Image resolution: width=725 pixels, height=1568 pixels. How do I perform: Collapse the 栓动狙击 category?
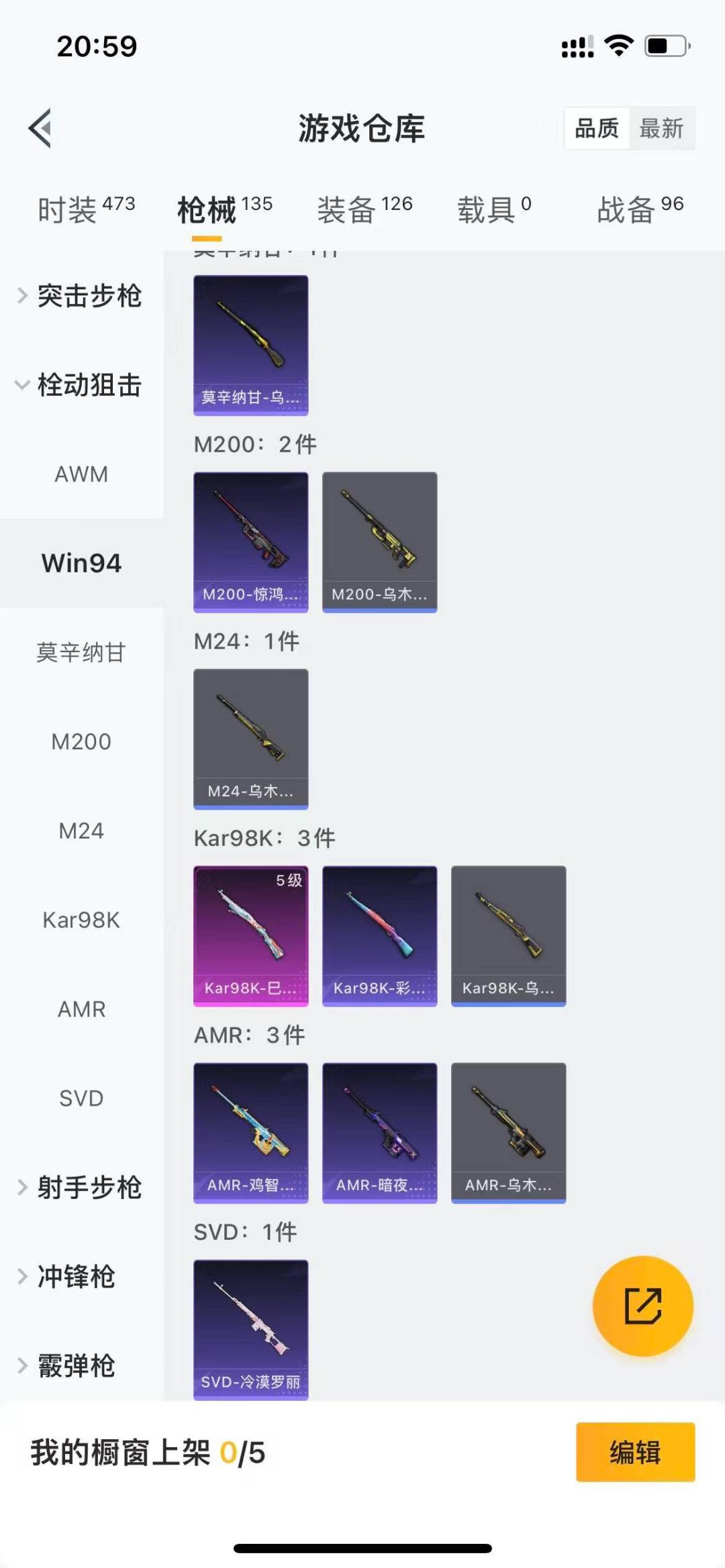tap(81, 385)
